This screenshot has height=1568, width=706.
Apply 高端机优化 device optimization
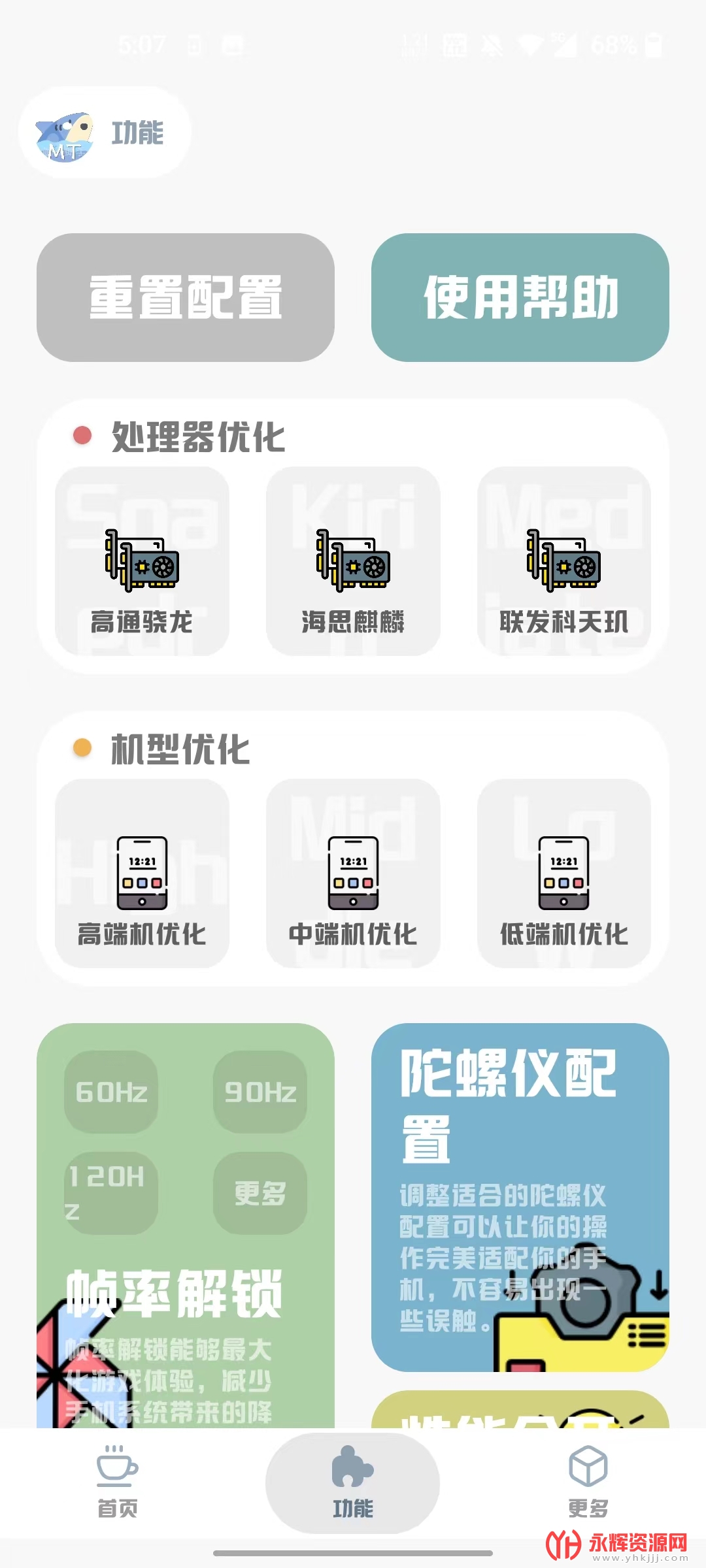(x=142, y=874)
